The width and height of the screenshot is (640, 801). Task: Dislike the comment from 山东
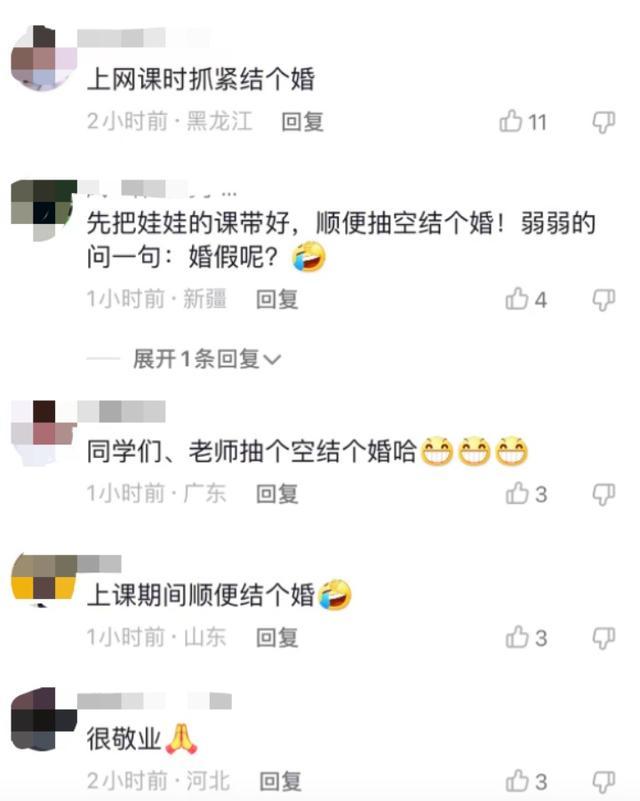(x=603, y=637)
